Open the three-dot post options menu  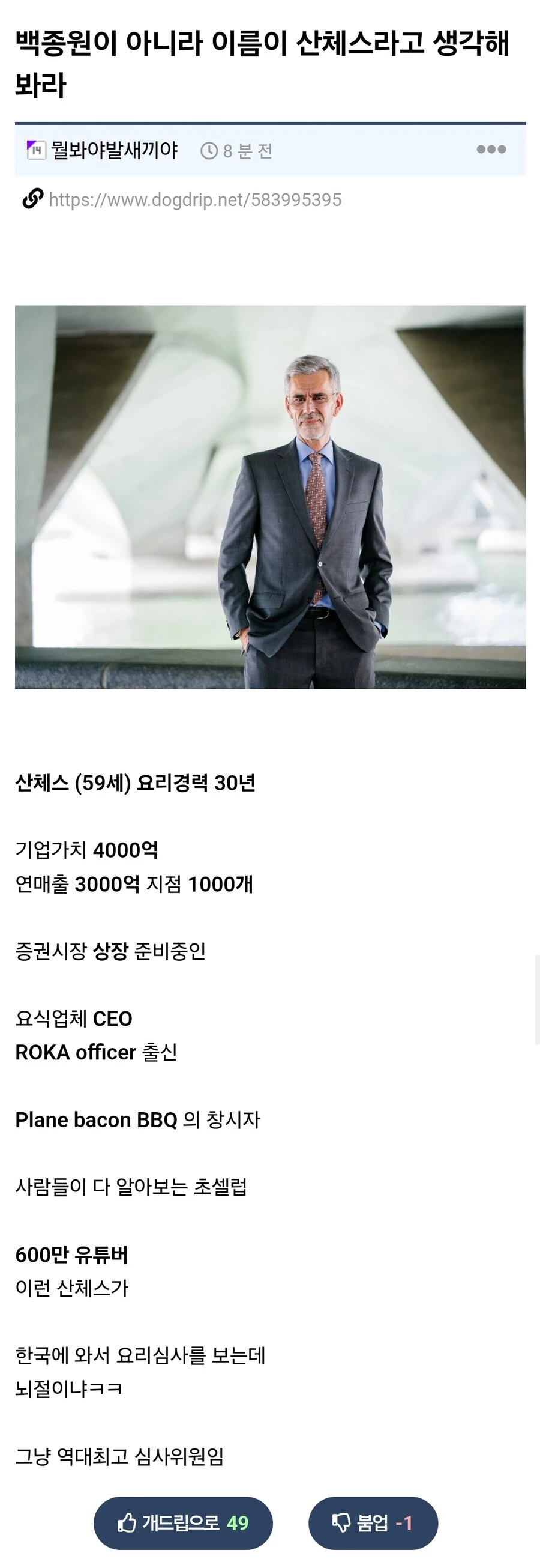491,150
